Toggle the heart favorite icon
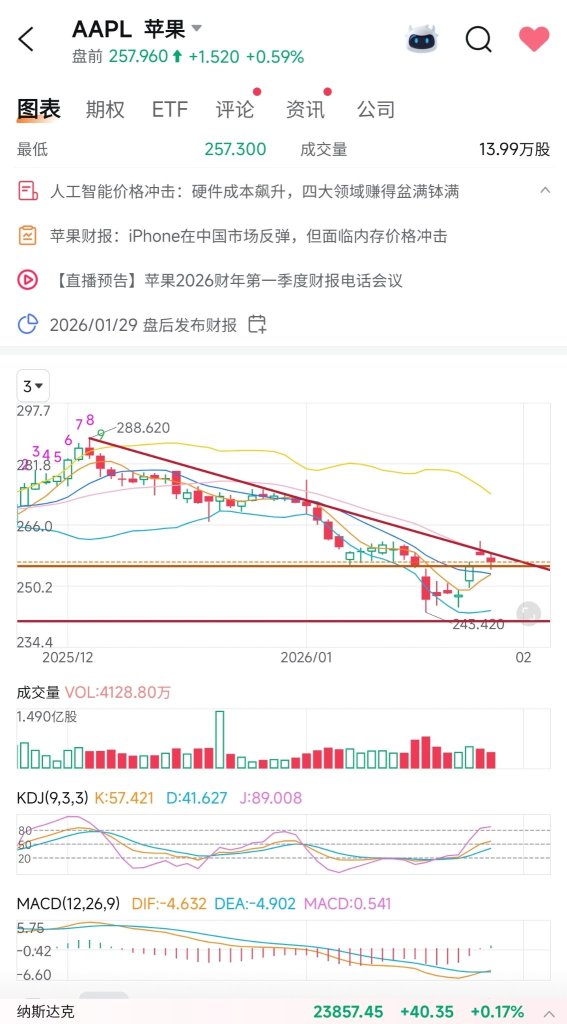 534,39
